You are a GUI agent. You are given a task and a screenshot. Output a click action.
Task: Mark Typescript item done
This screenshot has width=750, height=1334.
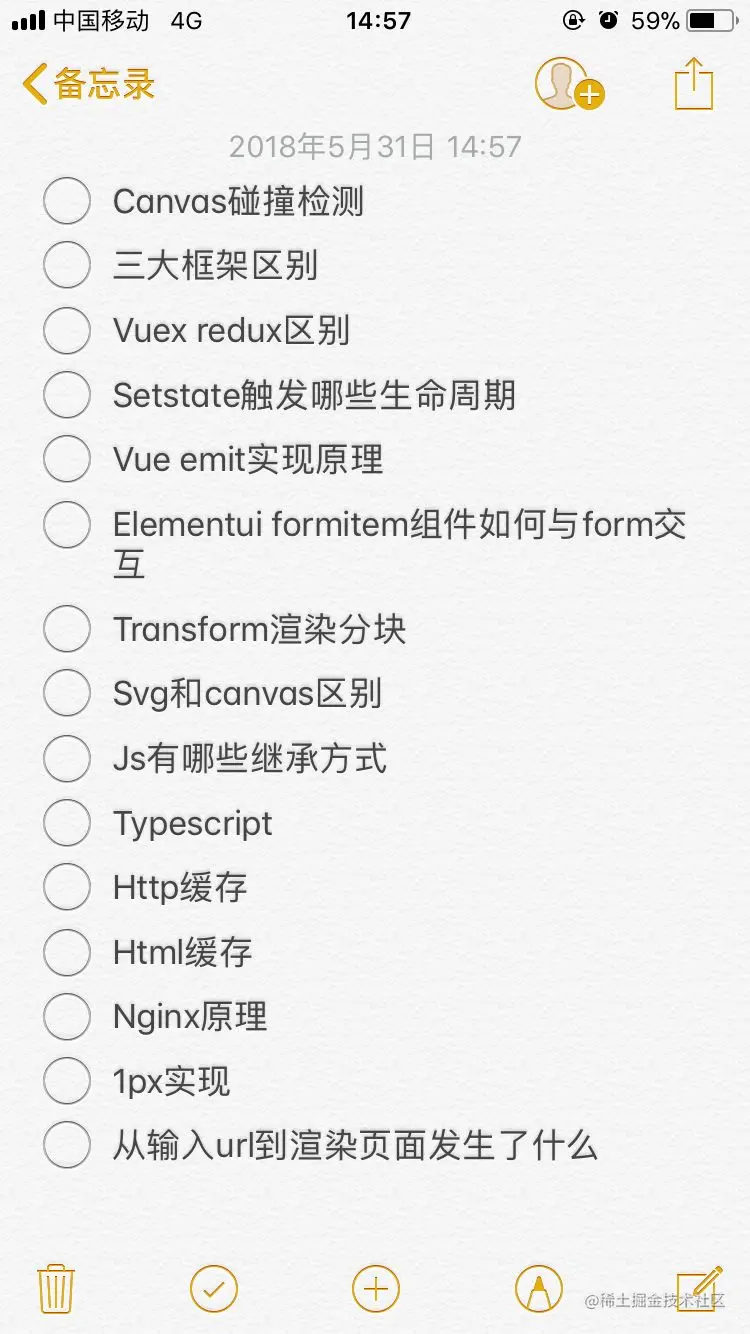pos(67,823)
